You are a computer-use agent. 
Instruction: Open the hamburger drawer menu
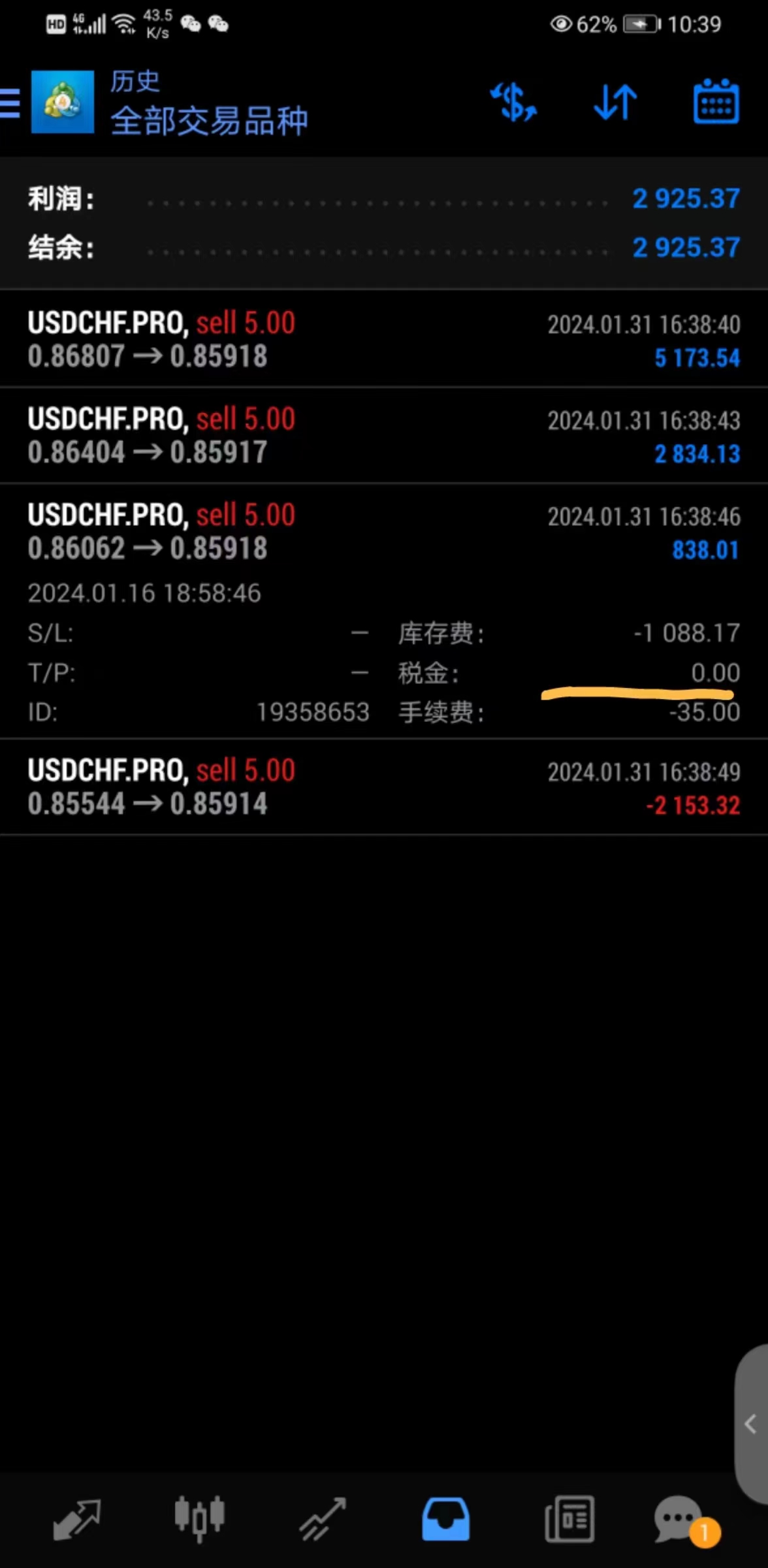pyautogui.click(x=10, y=103)
